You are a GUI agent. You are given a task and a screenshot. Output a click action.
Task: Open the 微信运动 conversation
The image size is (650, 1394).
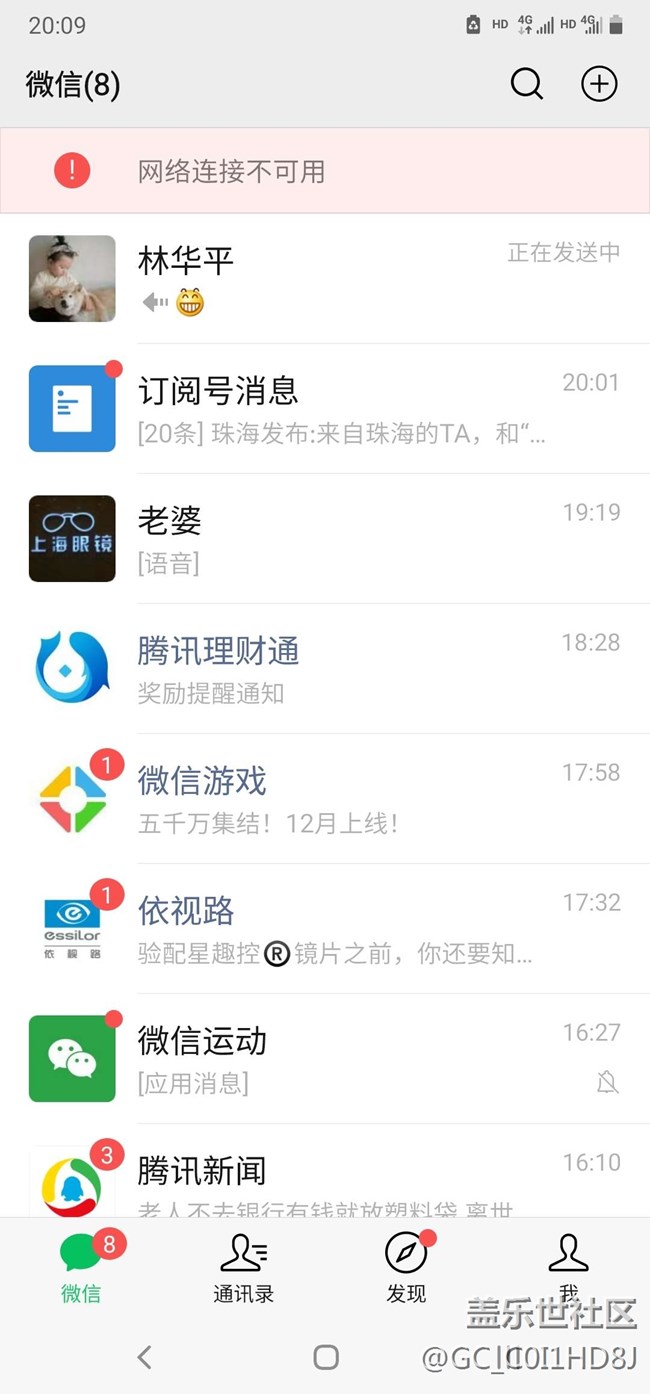click(325, 1058)
